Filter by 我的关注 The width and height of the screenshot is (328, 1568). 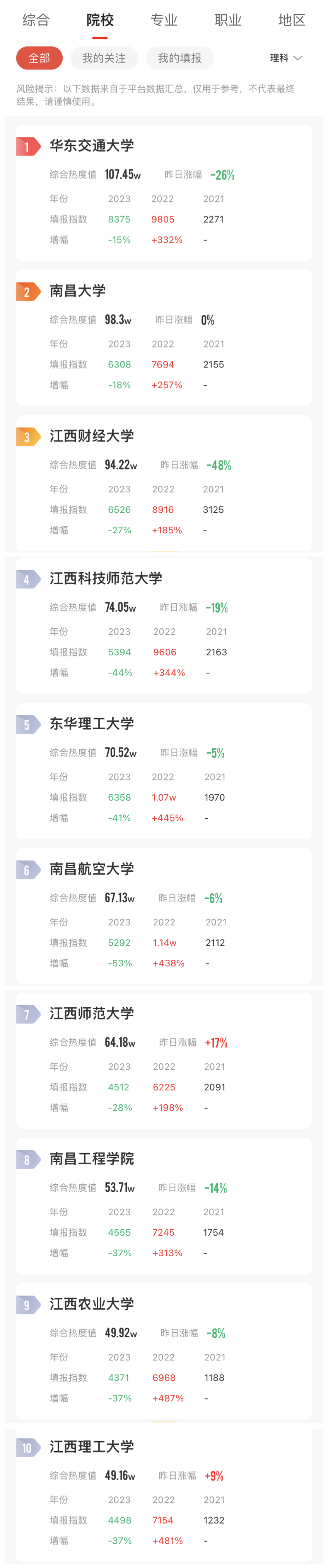click(x=104, y=58)
